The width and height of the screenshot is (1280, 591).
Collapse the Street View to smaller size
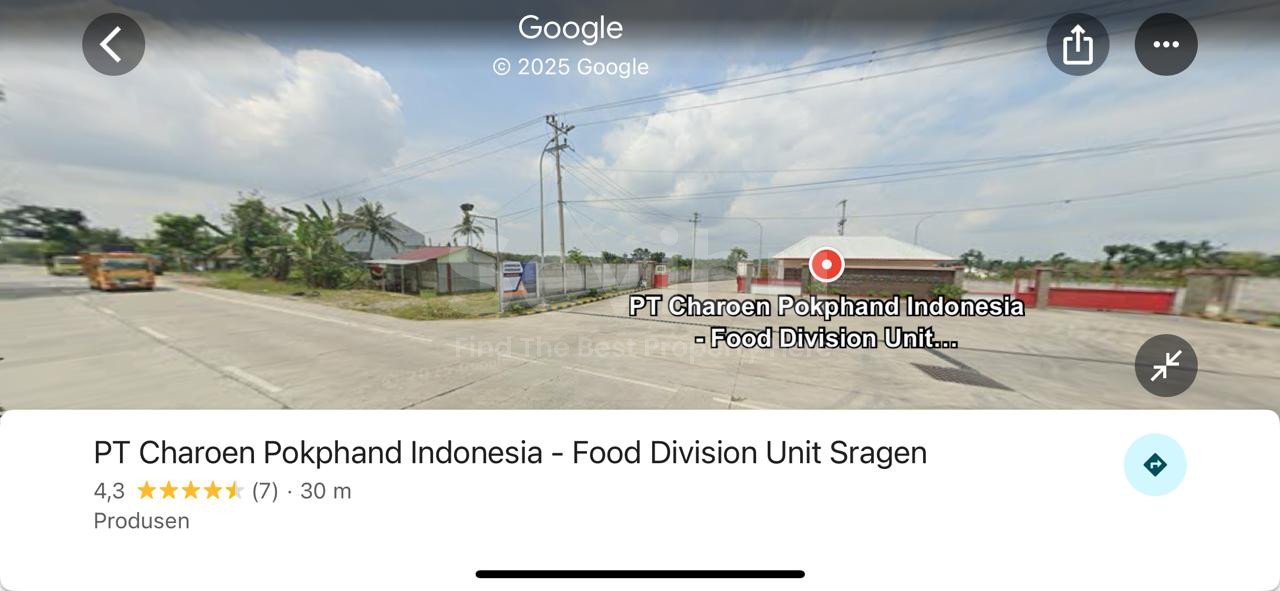(x=1165, y=365)
